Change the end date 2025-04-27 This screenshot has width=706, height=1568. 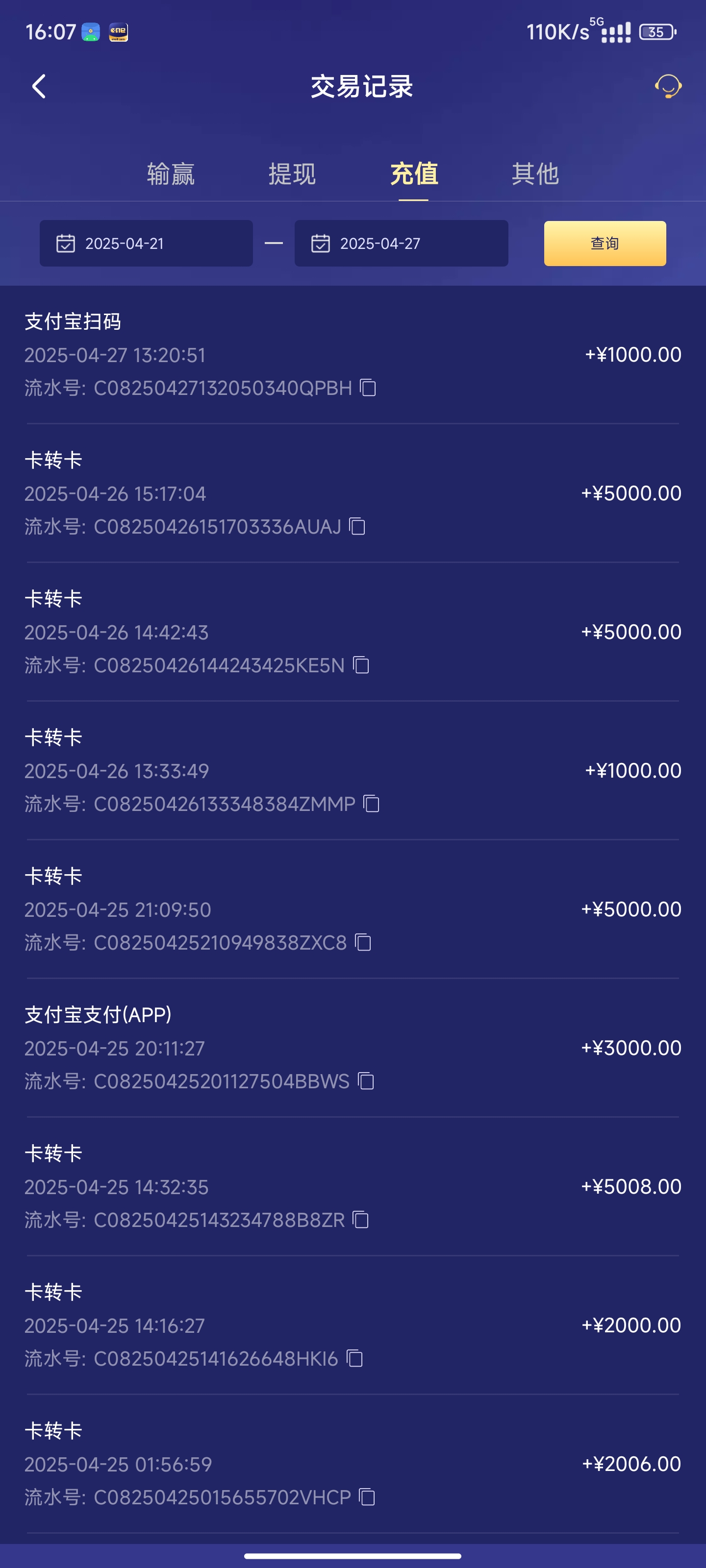tap(401, 244)
